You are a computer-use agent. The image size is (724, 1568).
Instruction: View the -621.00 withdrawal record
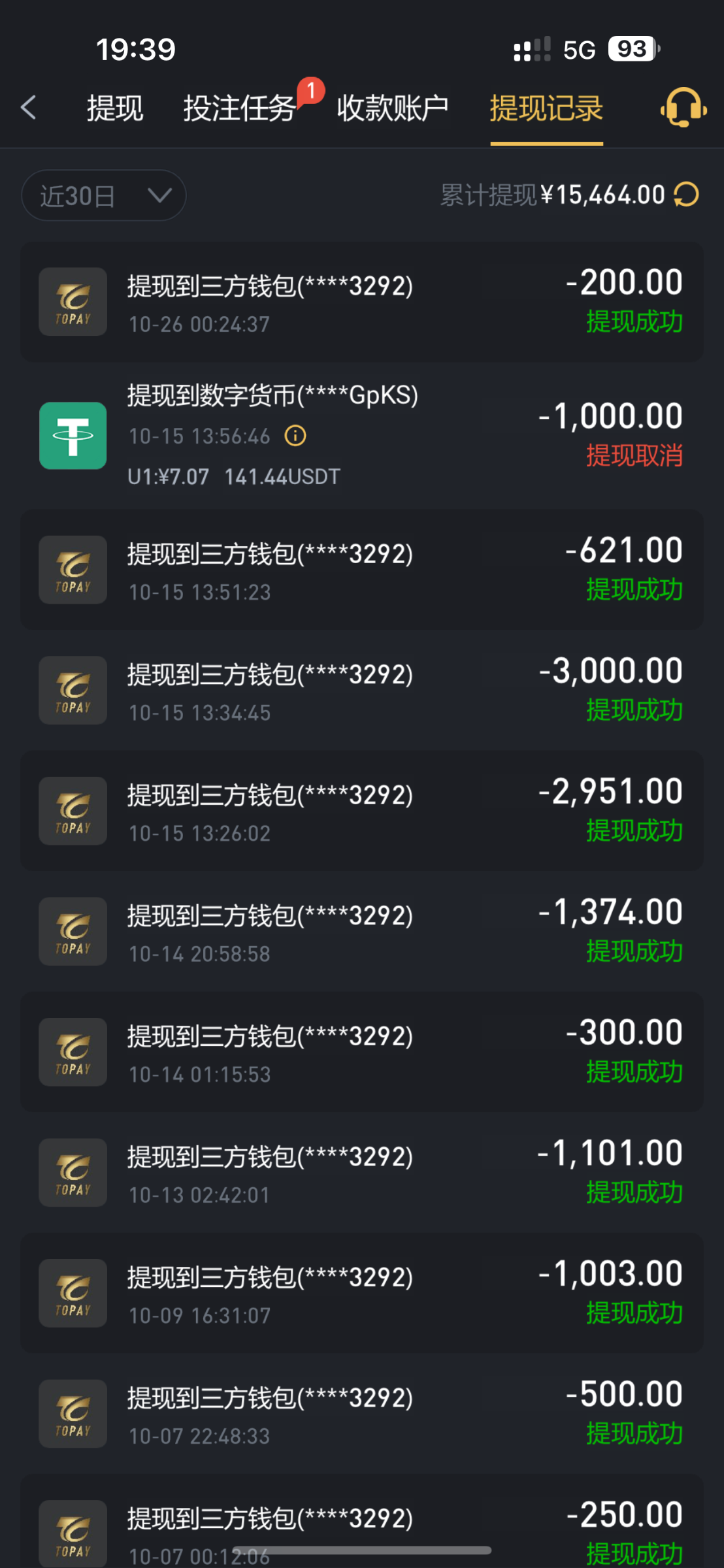click(362, 570)
